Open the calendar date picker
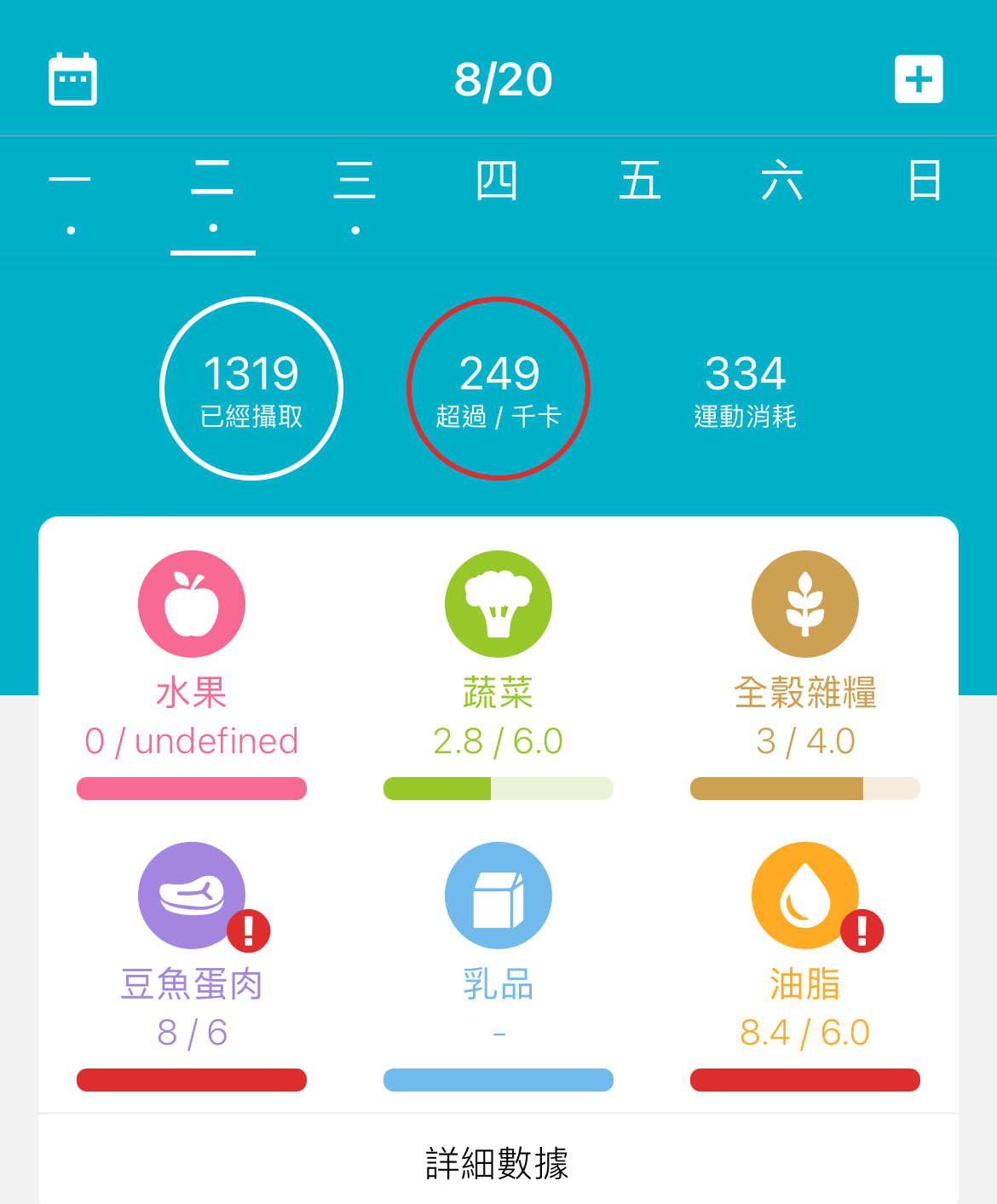This screenshot has height=1204, width=997. 72,80
